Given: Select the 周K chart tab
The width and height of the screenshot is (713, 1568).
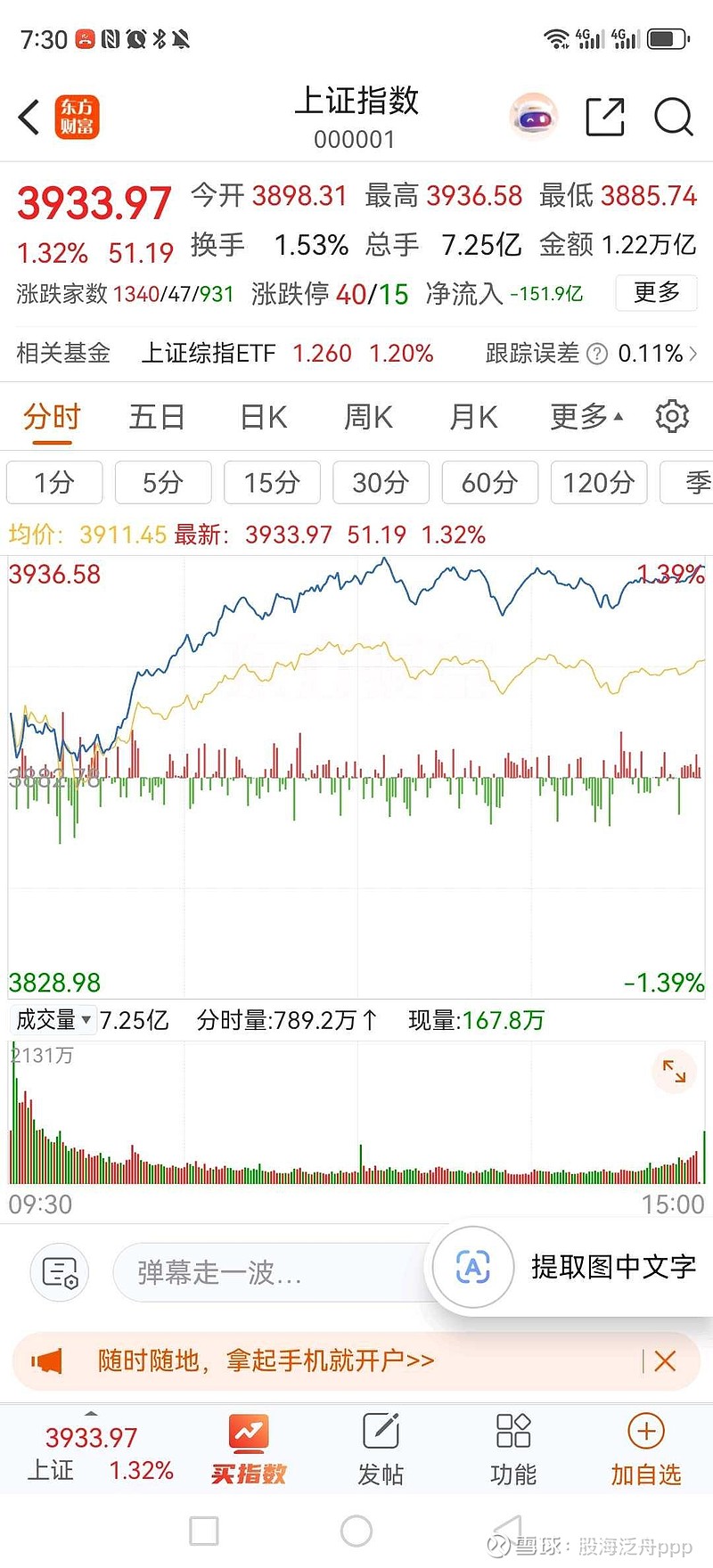Looking at the screenshot, I should click(368, 417).
